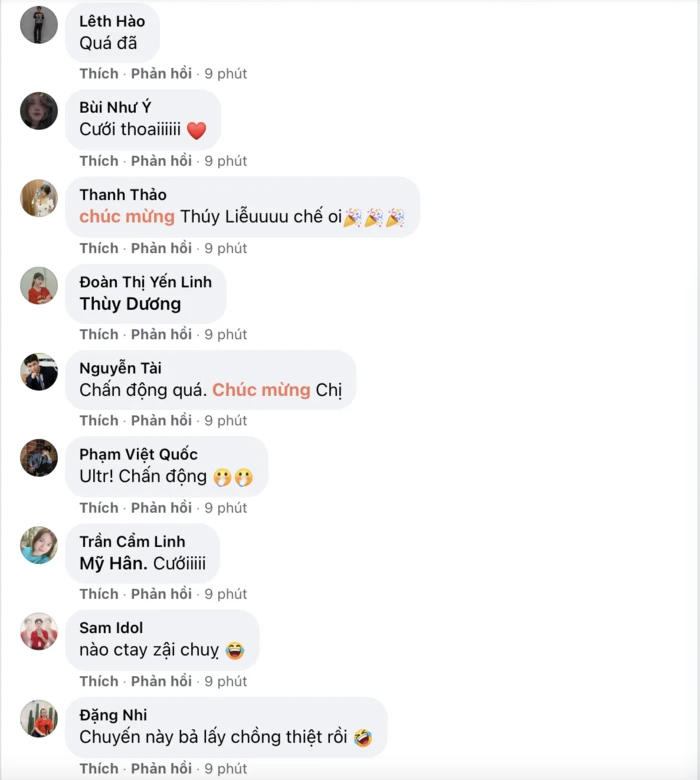The image size is (700, 780).
Task: Open Đặng Nhi's profile picture
Action: [x=39, y=719]
